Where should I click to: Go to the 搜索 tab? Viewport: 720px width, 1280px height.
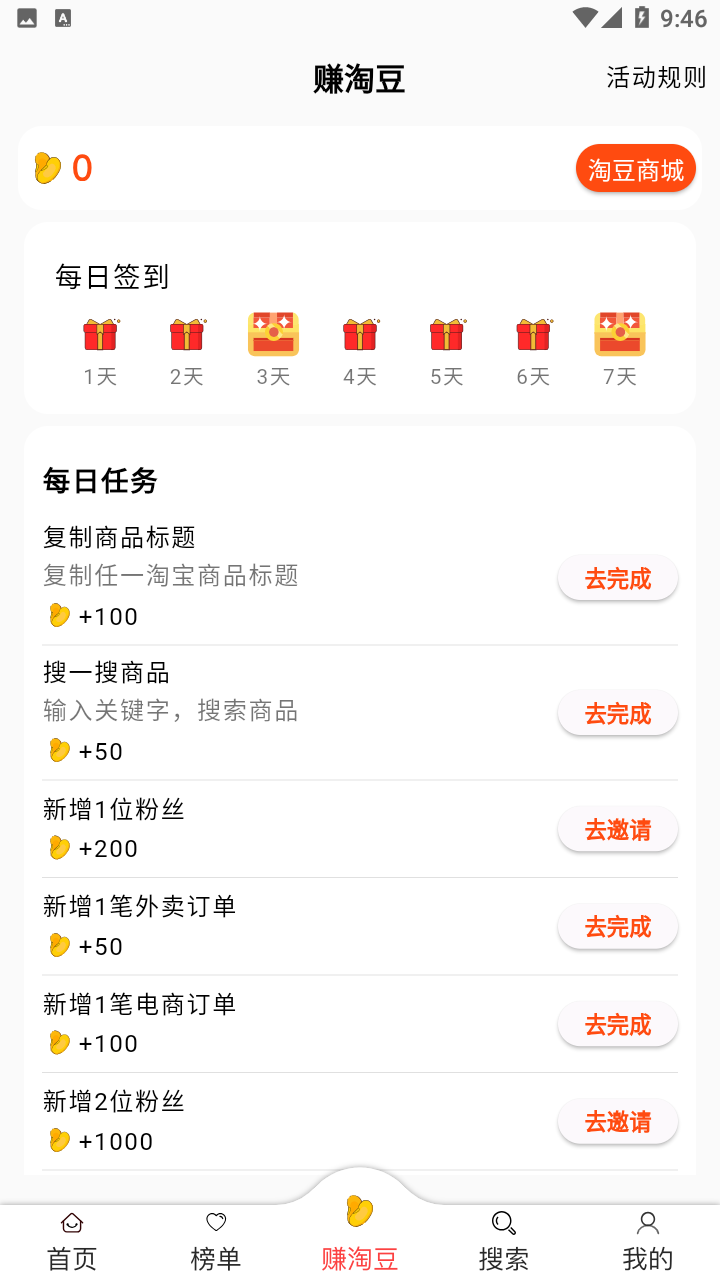tap(504, 1242)
